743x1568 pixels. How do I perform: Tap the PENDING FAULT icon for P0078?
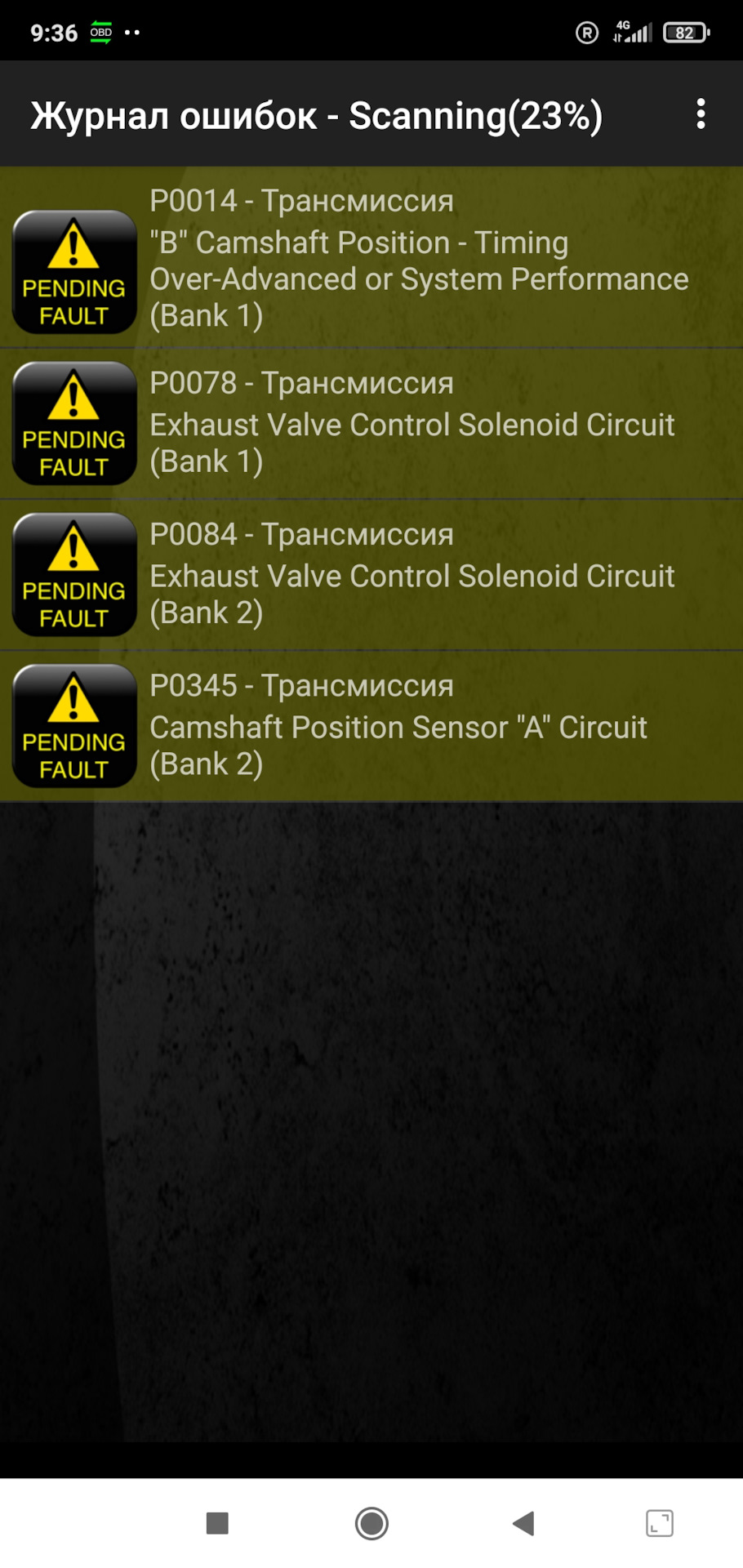[73, 424]
